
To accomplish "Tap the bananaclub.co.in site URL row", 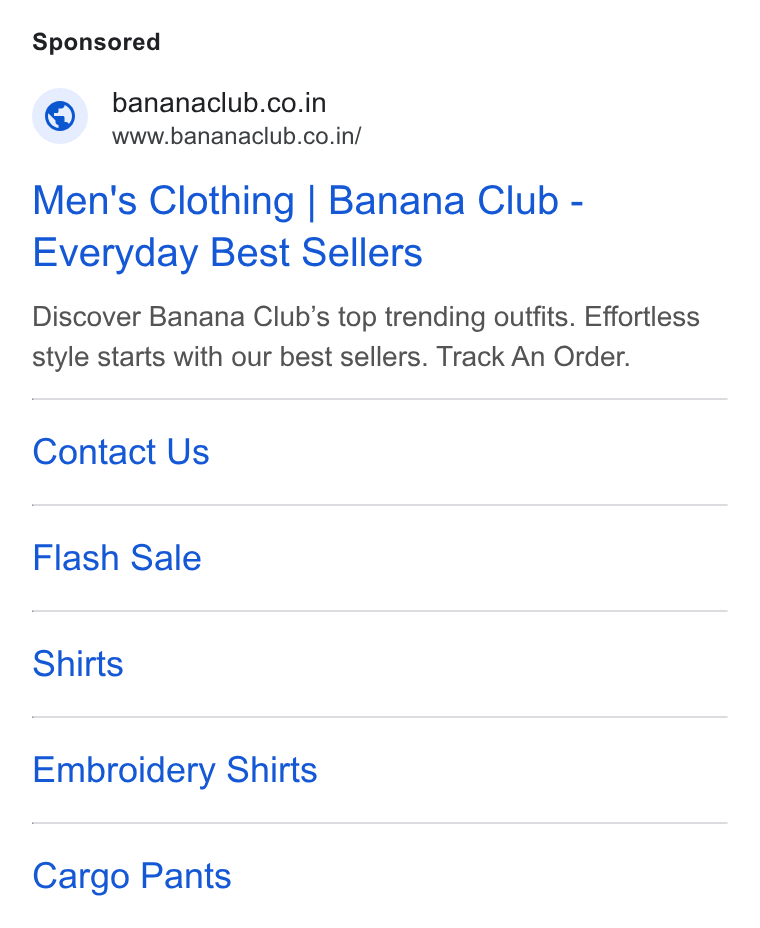I will coord(197,117).
